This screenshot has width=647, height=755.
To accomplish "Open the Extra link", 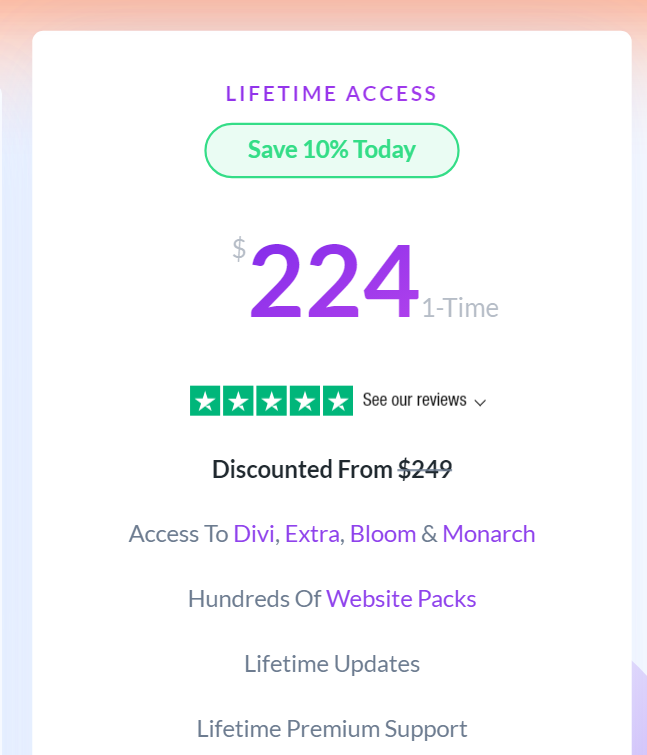I will pos(312,534).
